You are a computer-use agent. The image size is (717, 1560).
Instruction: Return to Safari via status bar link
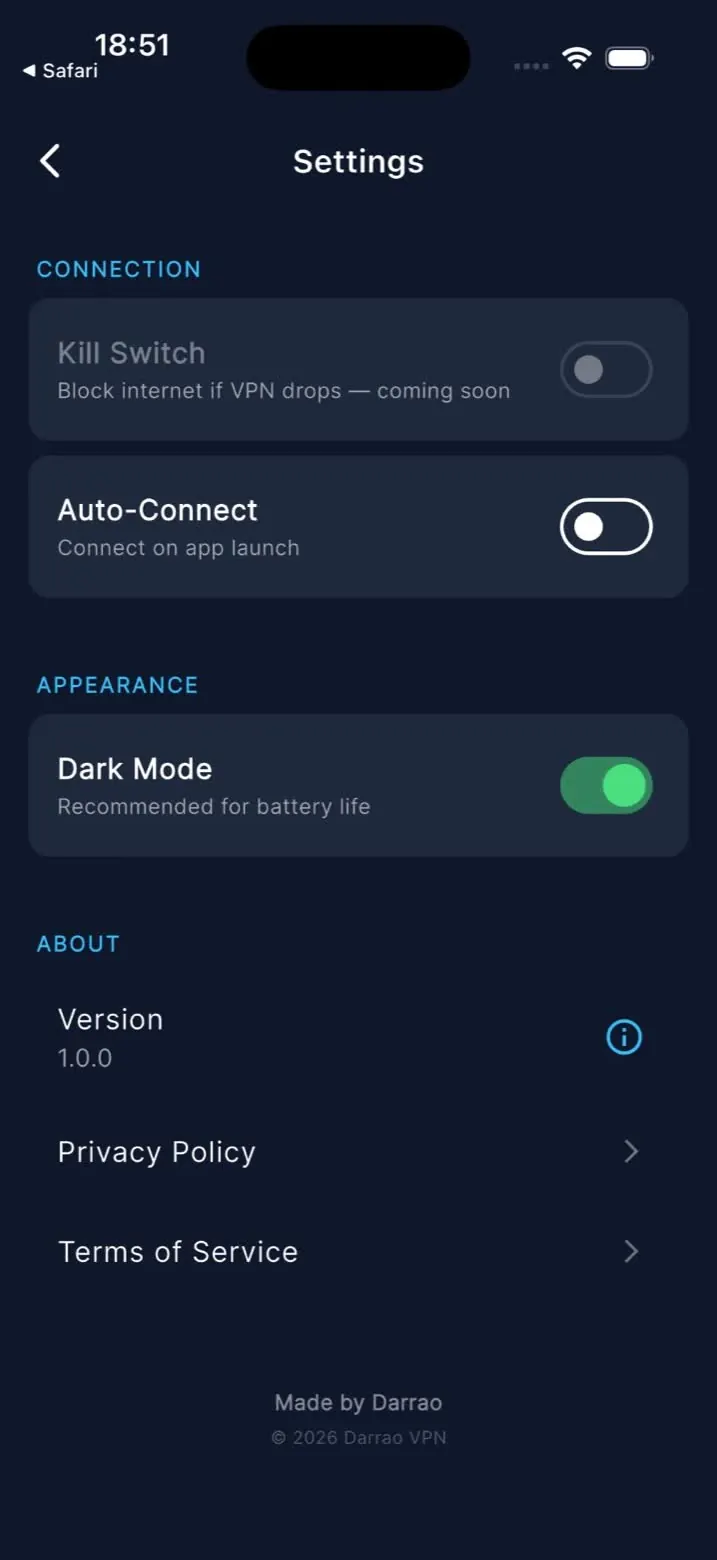(x=60, y=71)
